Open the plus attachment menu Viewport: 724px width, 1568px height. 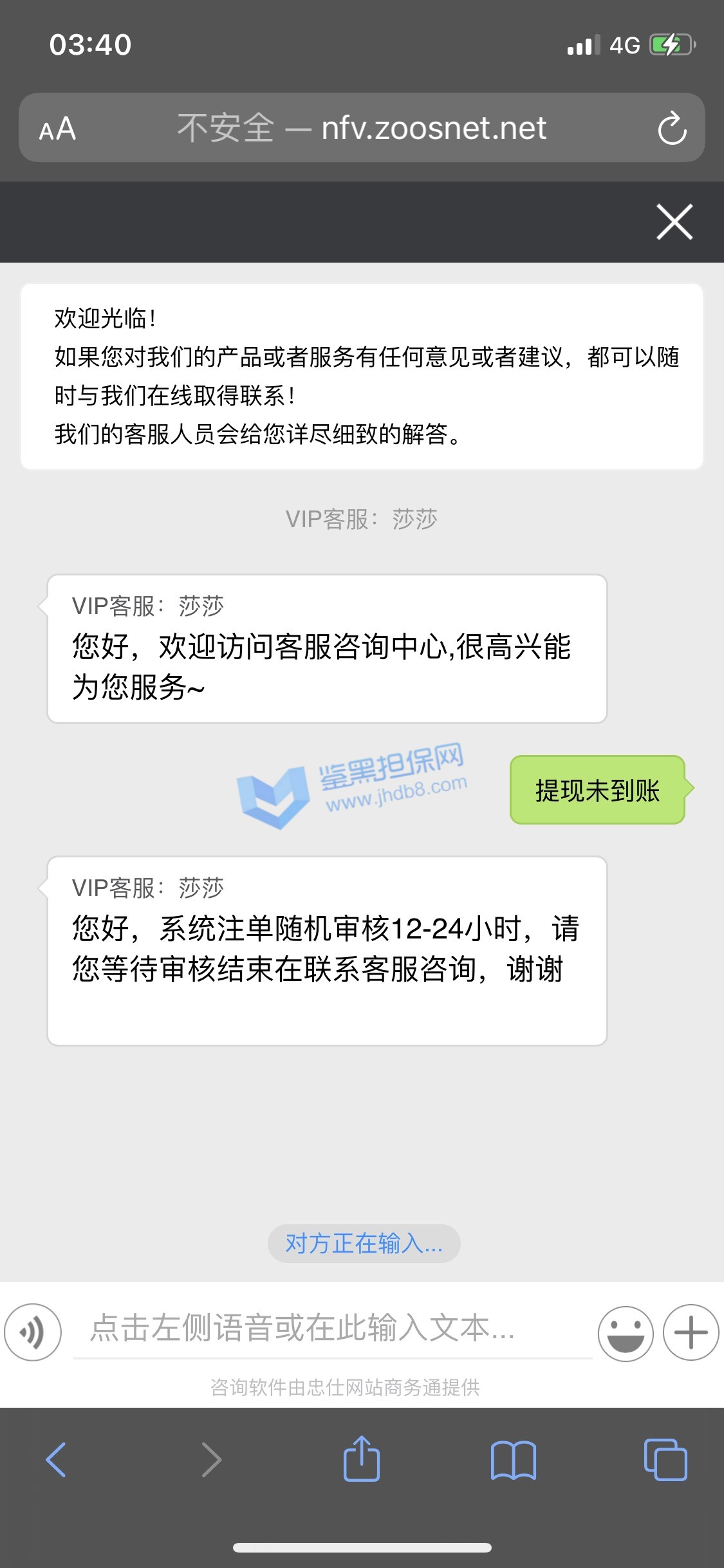click(x=691, y=1332)
